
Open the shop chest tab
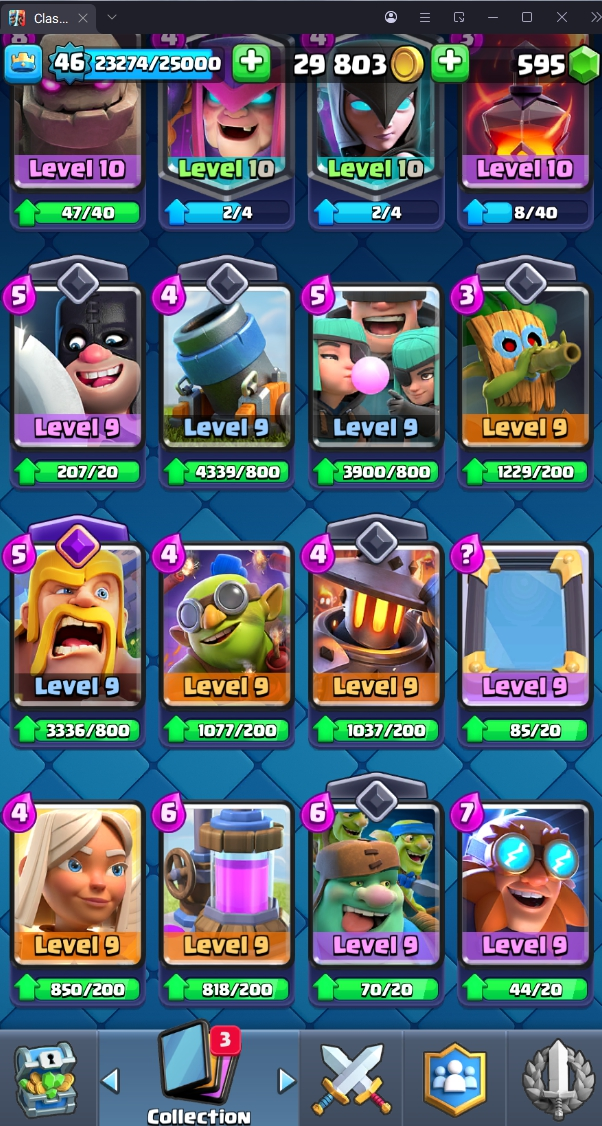click(45, 1078)
